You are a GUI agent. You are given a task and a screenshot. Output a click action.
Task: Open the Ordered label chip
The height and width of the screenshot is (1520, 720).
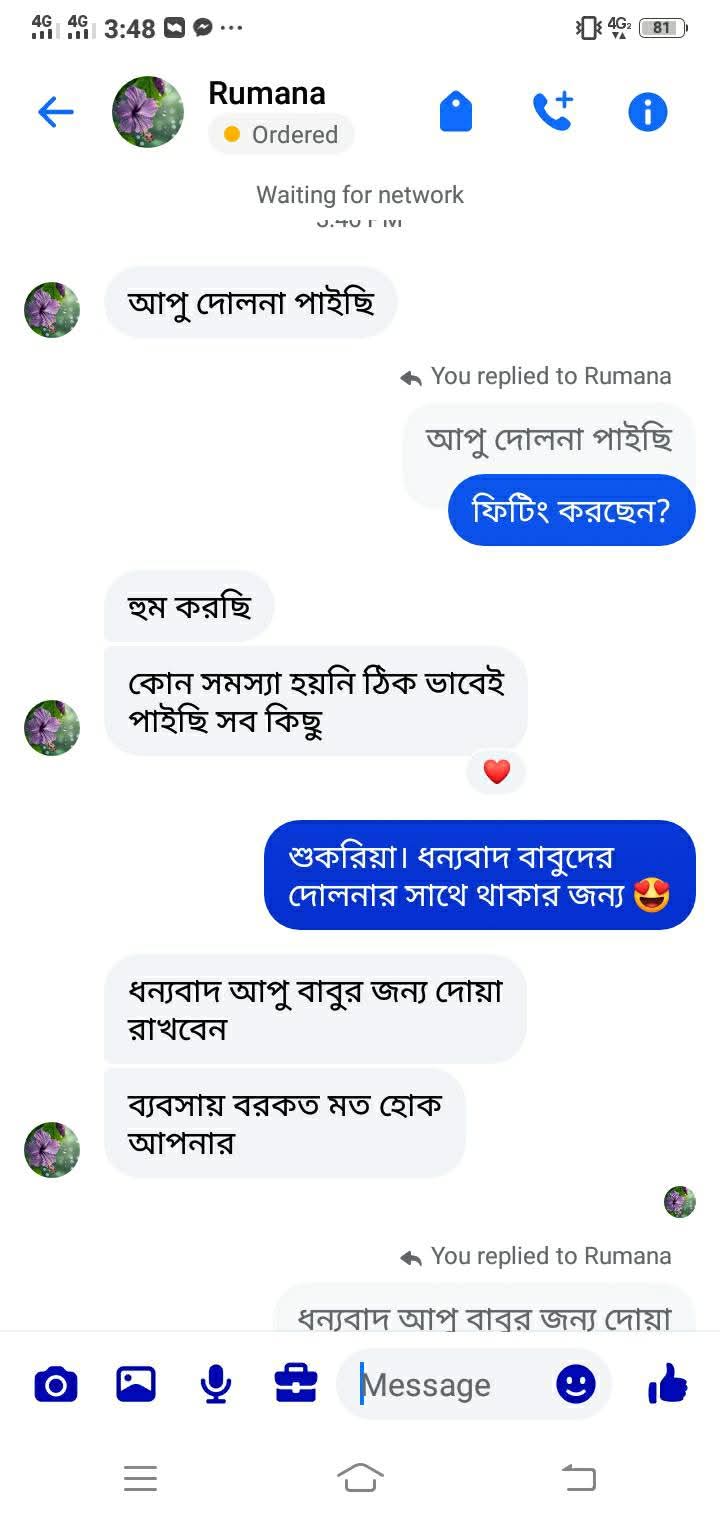point(281,135)
